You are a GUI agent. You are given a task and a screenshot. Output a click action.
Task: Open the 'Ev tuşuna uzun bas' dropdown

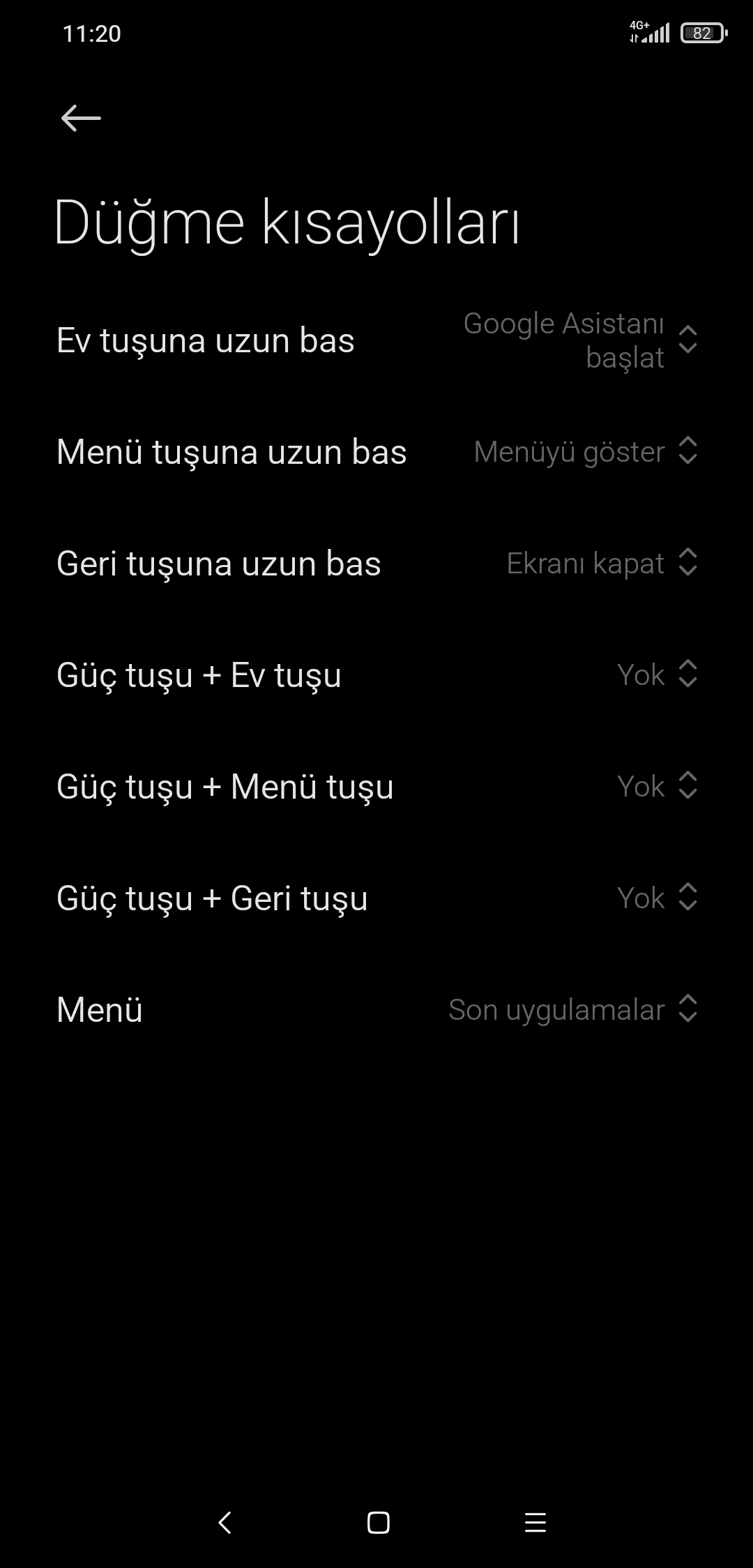[x=376, y=340]
